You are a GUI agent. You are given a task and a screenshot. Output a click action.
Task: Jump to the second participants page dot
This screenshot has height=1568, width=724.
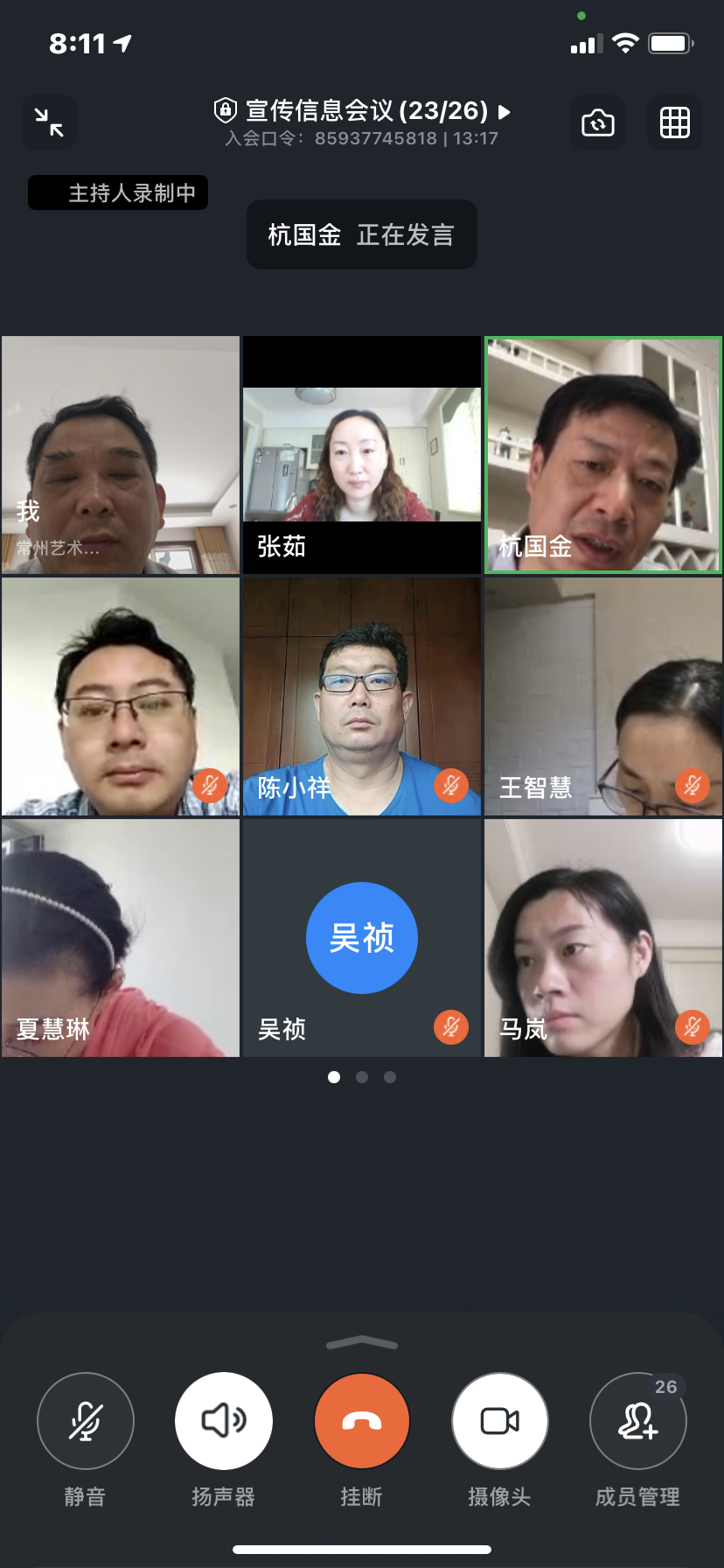click(362, 1077)
